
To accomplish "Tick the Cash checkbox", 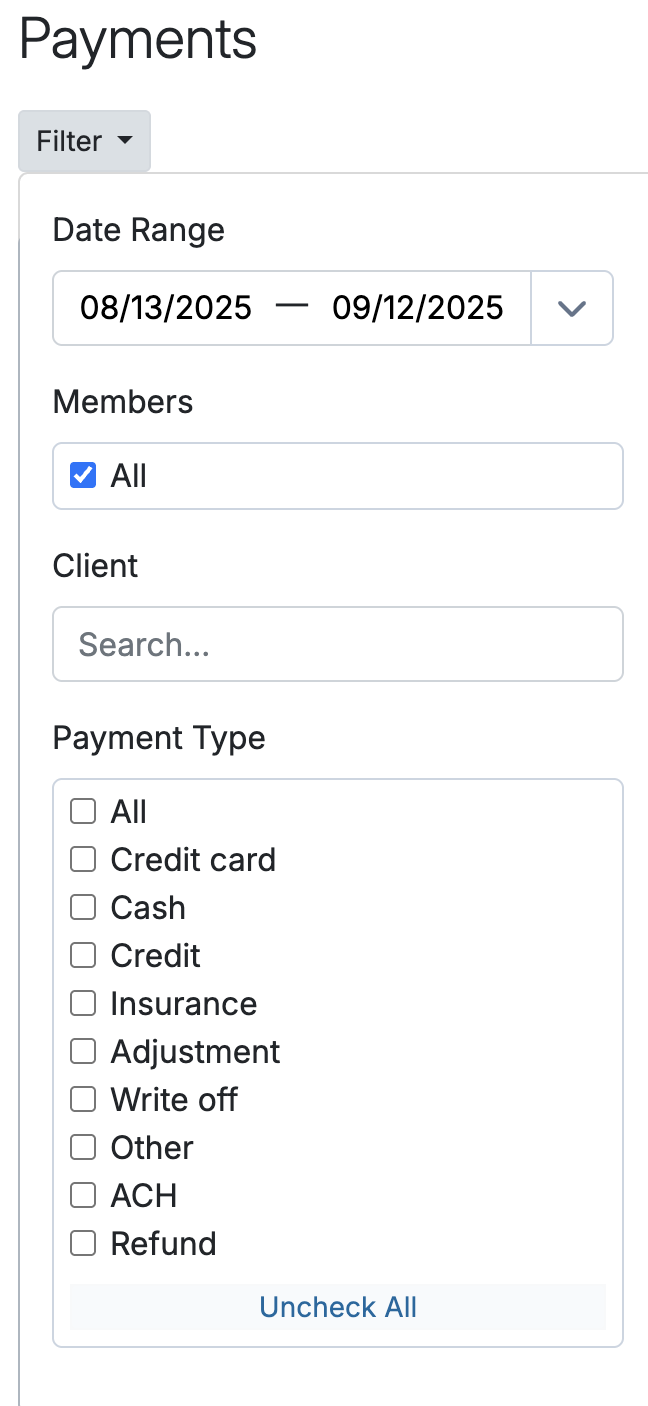I will coord(83,908).
